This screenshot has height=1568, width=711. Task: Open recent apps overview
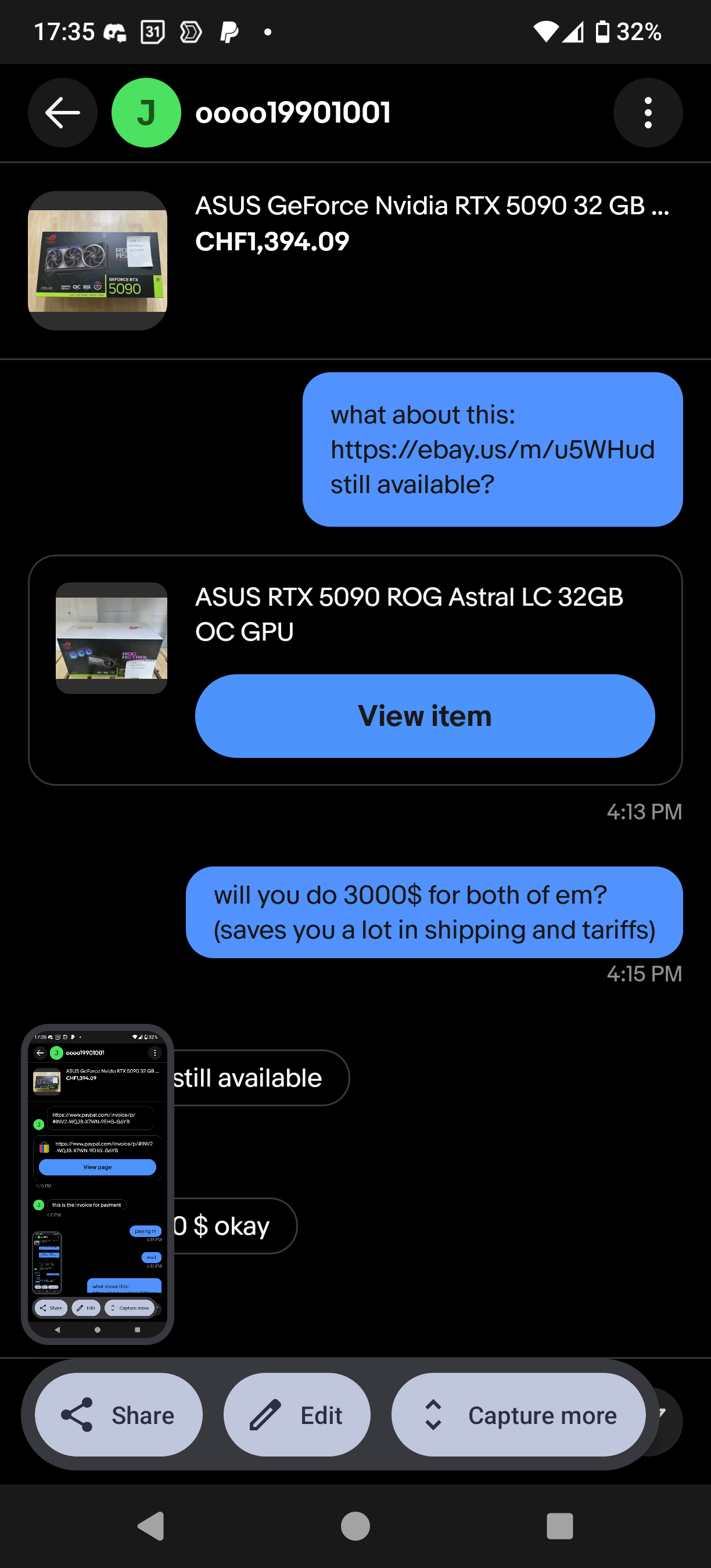(559, 1526)
